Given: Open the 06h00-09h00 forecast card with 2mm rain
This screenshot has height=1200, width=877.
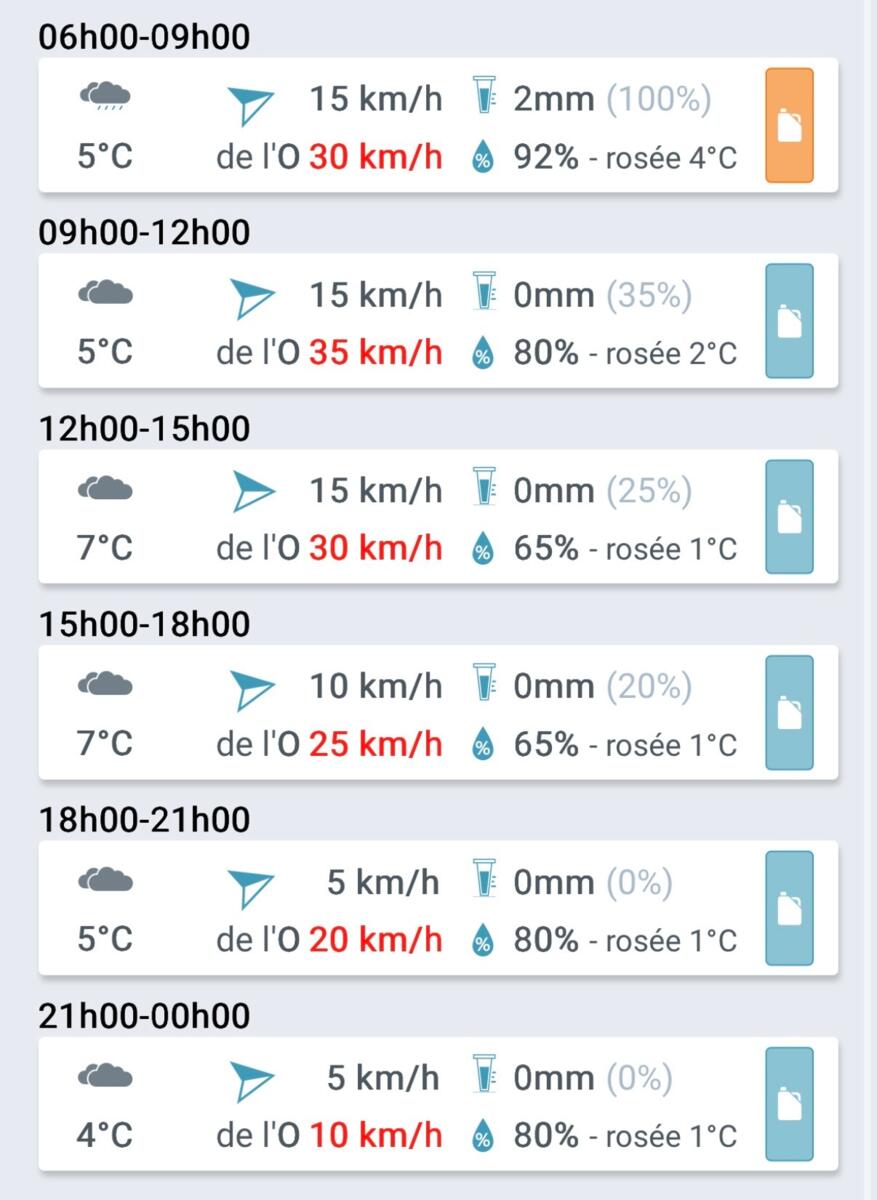Looking at the screenshot, I should [400, 125].
